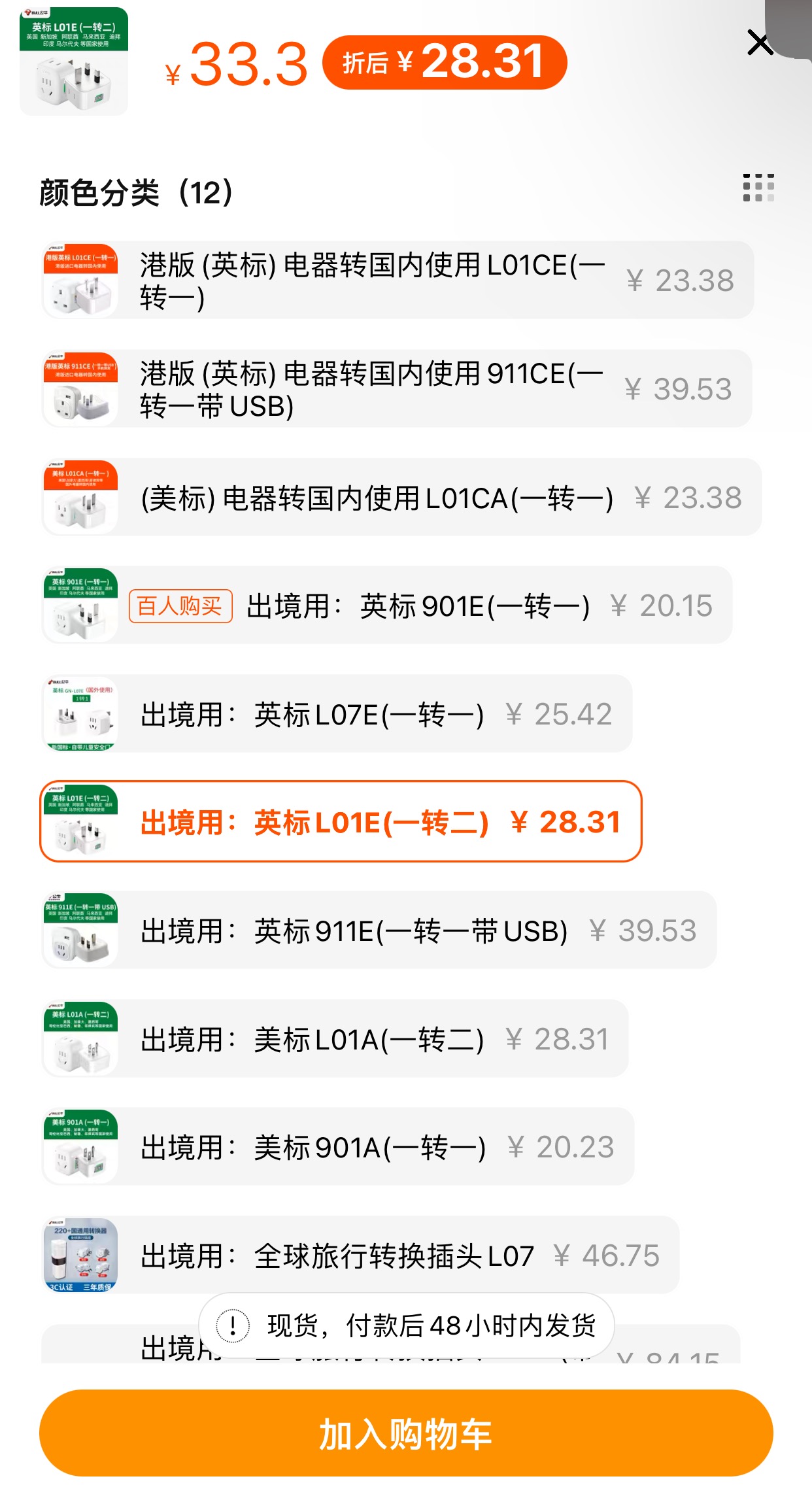Click the 英标 911E USB product thumbnail
The height and width of the screenshot is (1485, 812).
tap(81, 931)
